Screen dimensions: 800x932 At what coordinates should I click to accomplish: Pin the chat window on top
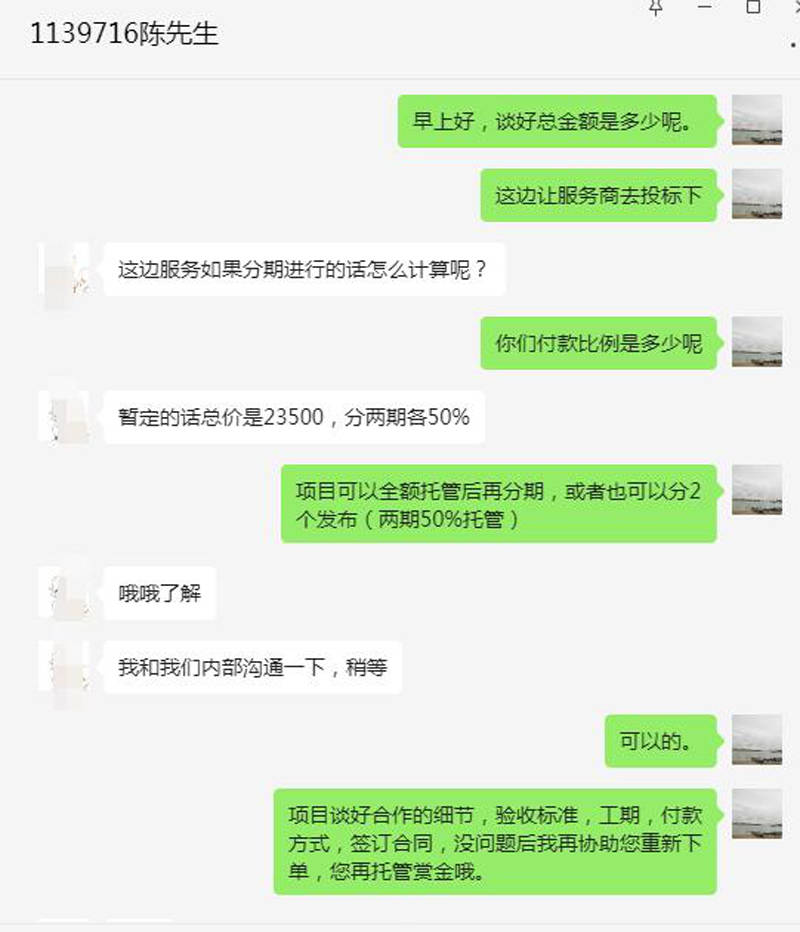pyautogui.click(x=656, y=7)
